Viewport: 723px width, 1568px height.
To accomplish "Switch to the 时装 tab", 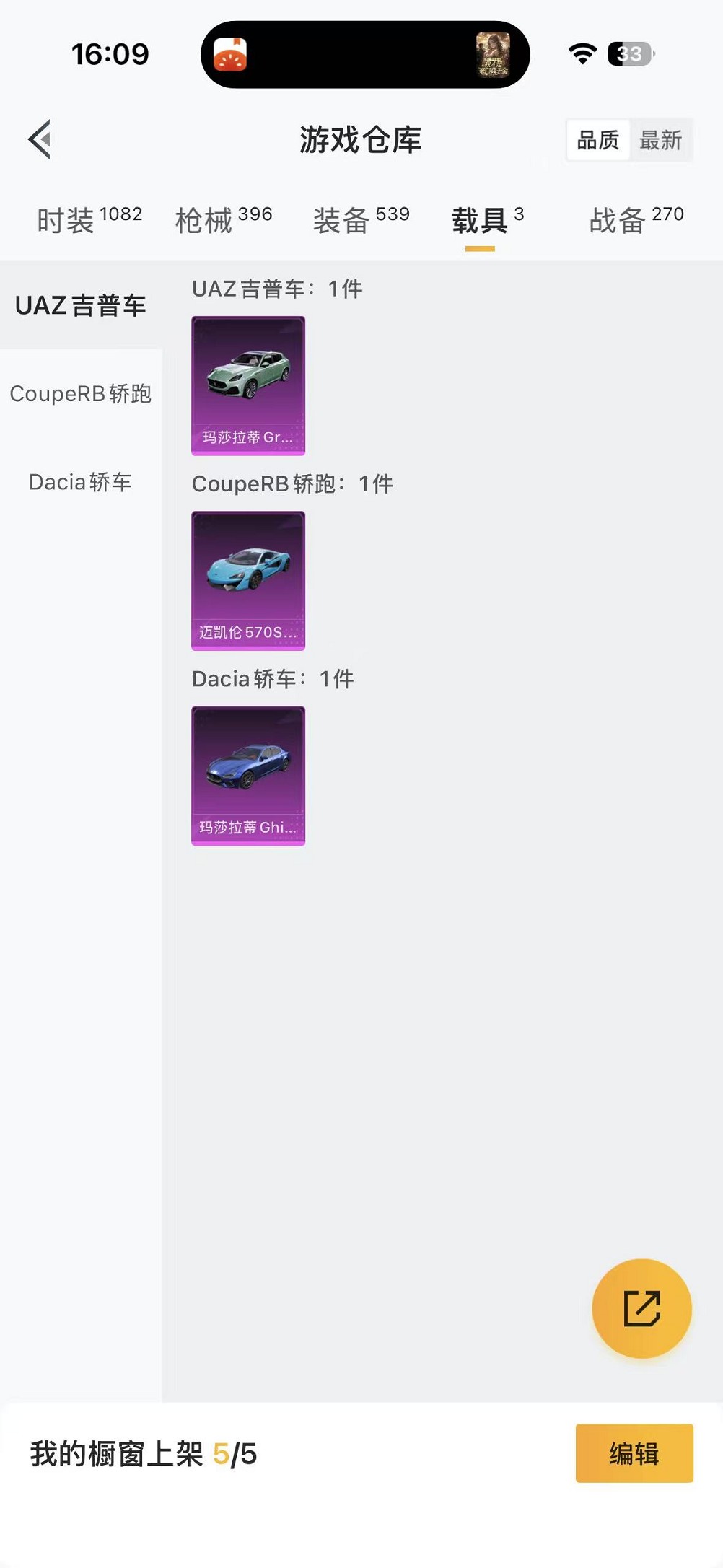I will [x=89, y=219].
